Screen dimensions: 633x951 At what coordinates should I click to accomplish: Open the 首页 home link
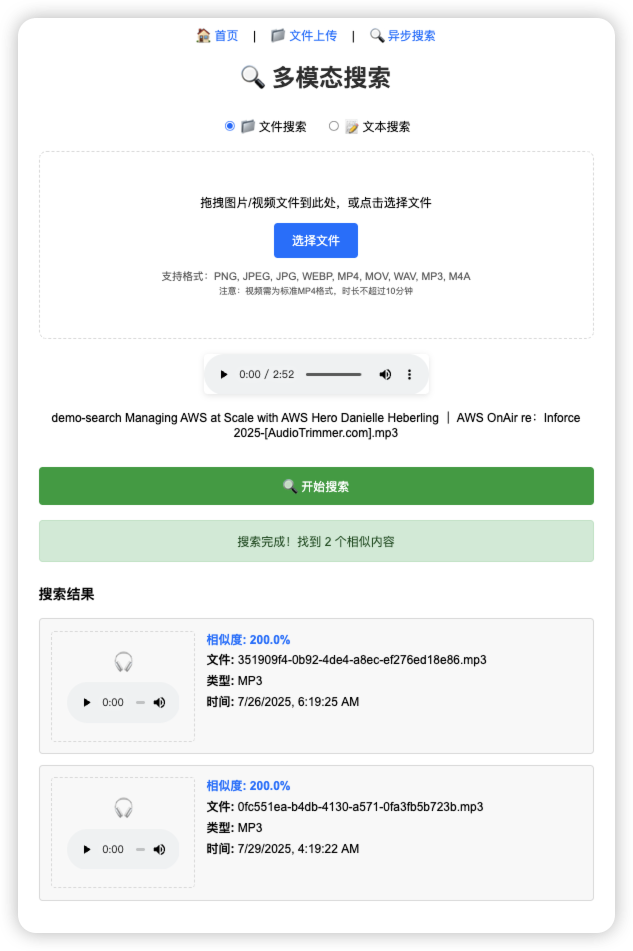click(218, 36)
